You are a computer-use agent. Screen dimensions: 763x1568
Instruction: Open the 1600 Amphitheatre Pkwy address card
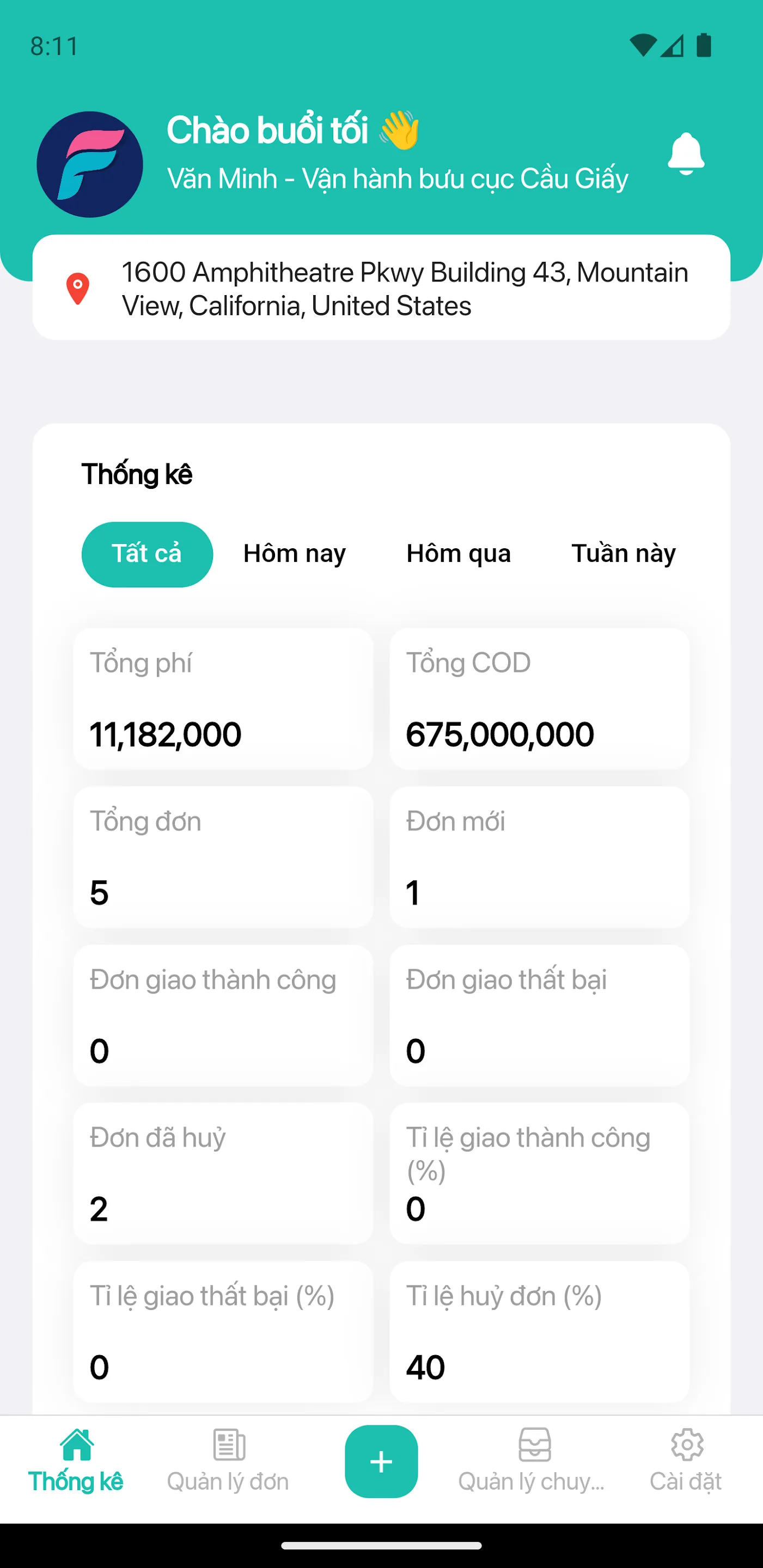[381, 288]
